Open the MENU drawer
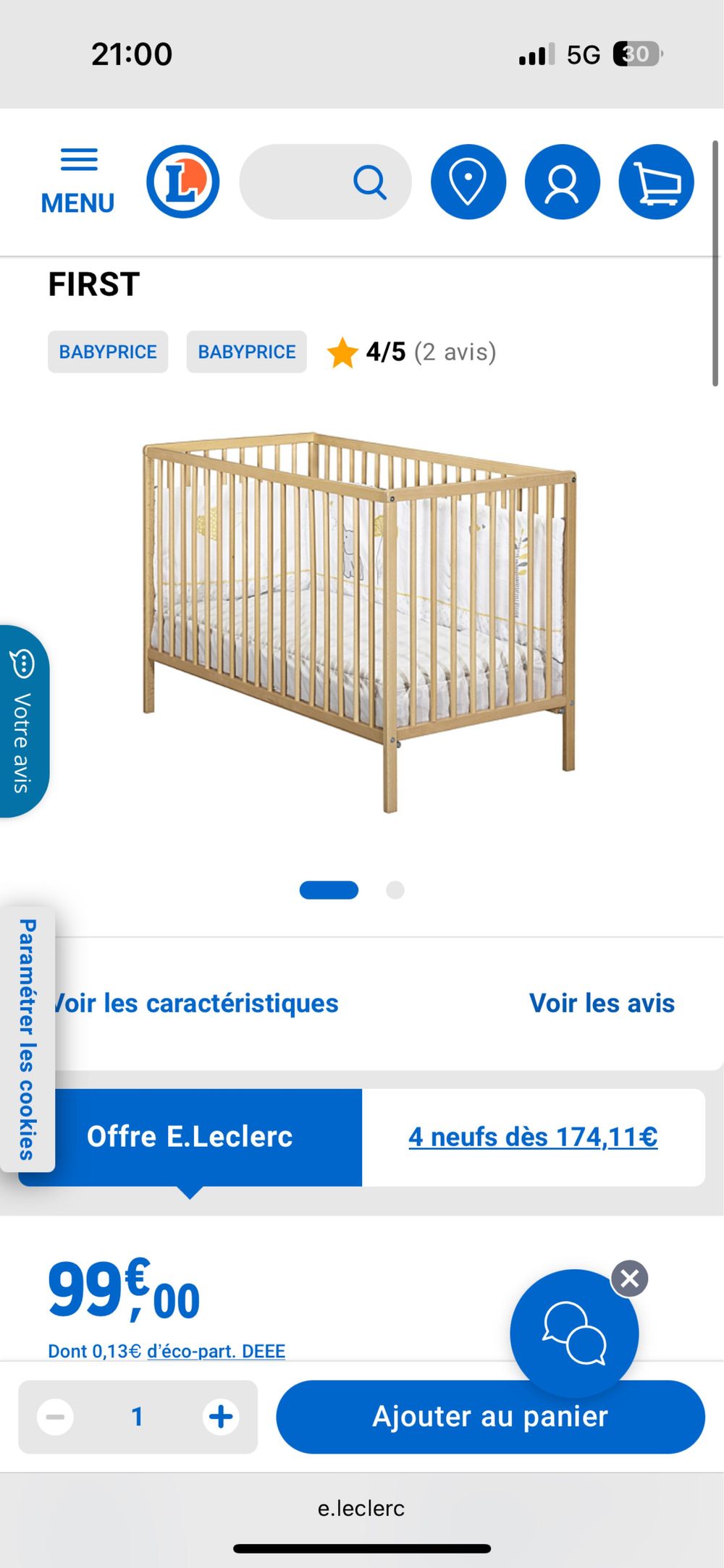Viewport: 724px width, 1568px height. click(78, 181)
